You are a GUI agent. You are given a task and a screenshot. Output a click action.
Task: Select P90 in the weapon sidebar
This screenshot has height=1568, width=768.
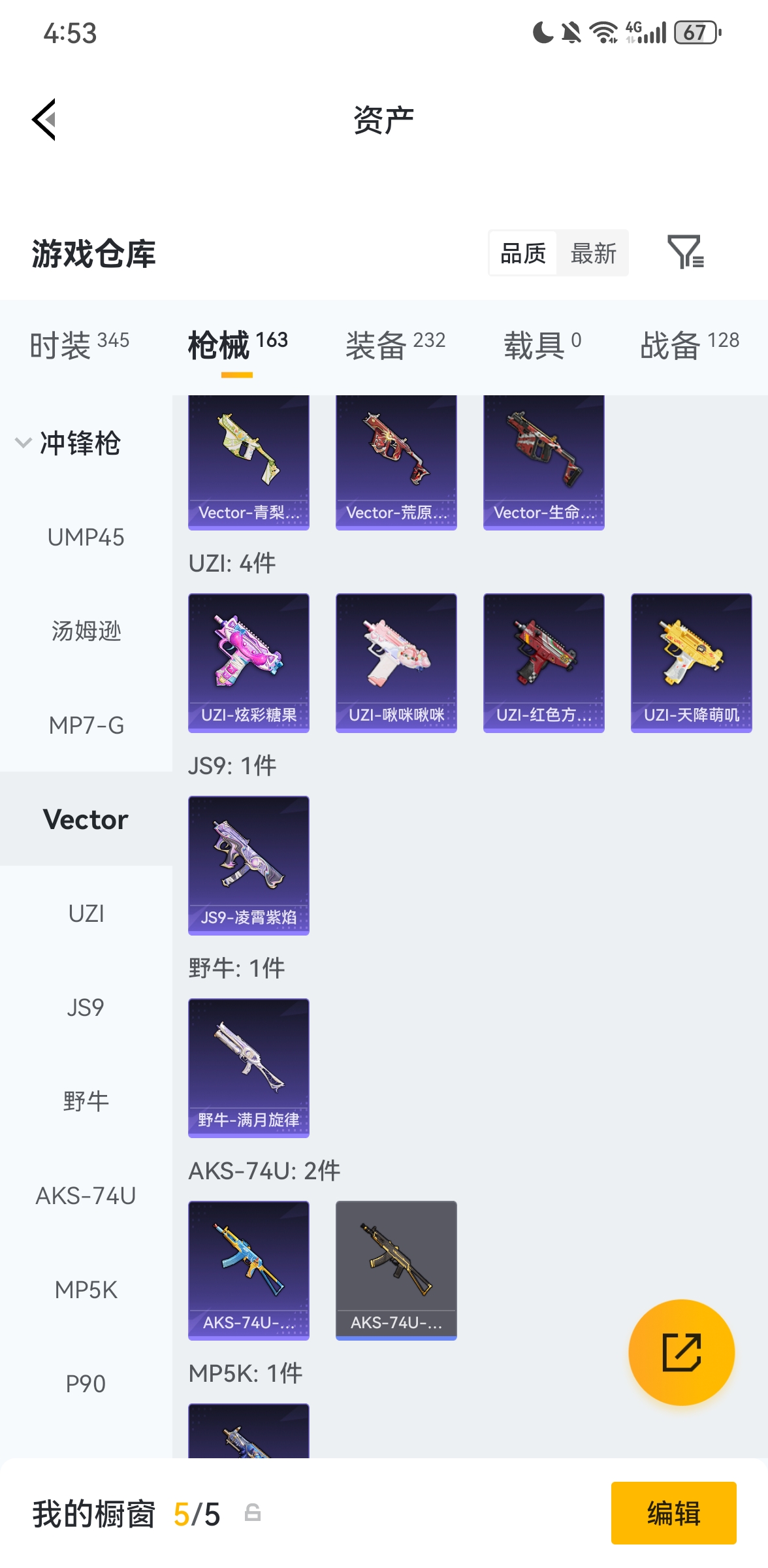86,1384
